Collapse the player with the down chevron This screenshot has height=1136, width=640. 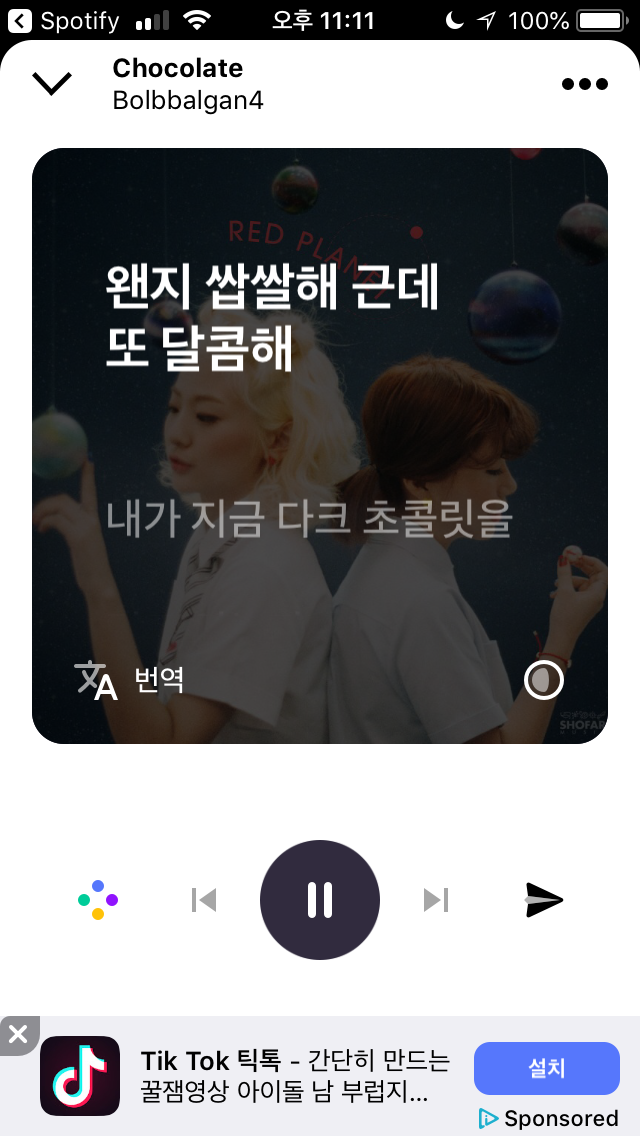[52, 84]
